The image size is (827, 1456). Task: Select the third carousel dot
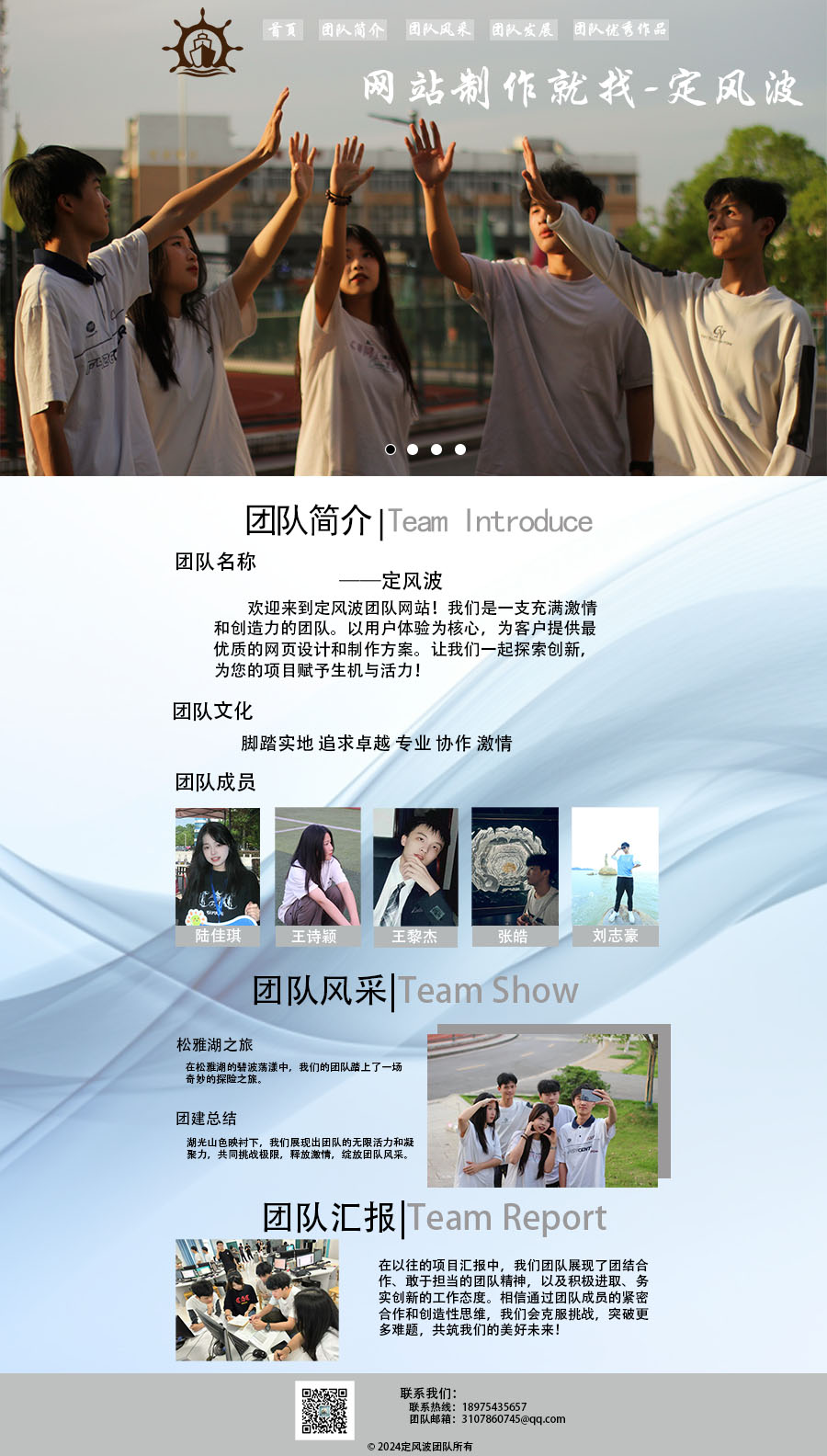point(436,449)
